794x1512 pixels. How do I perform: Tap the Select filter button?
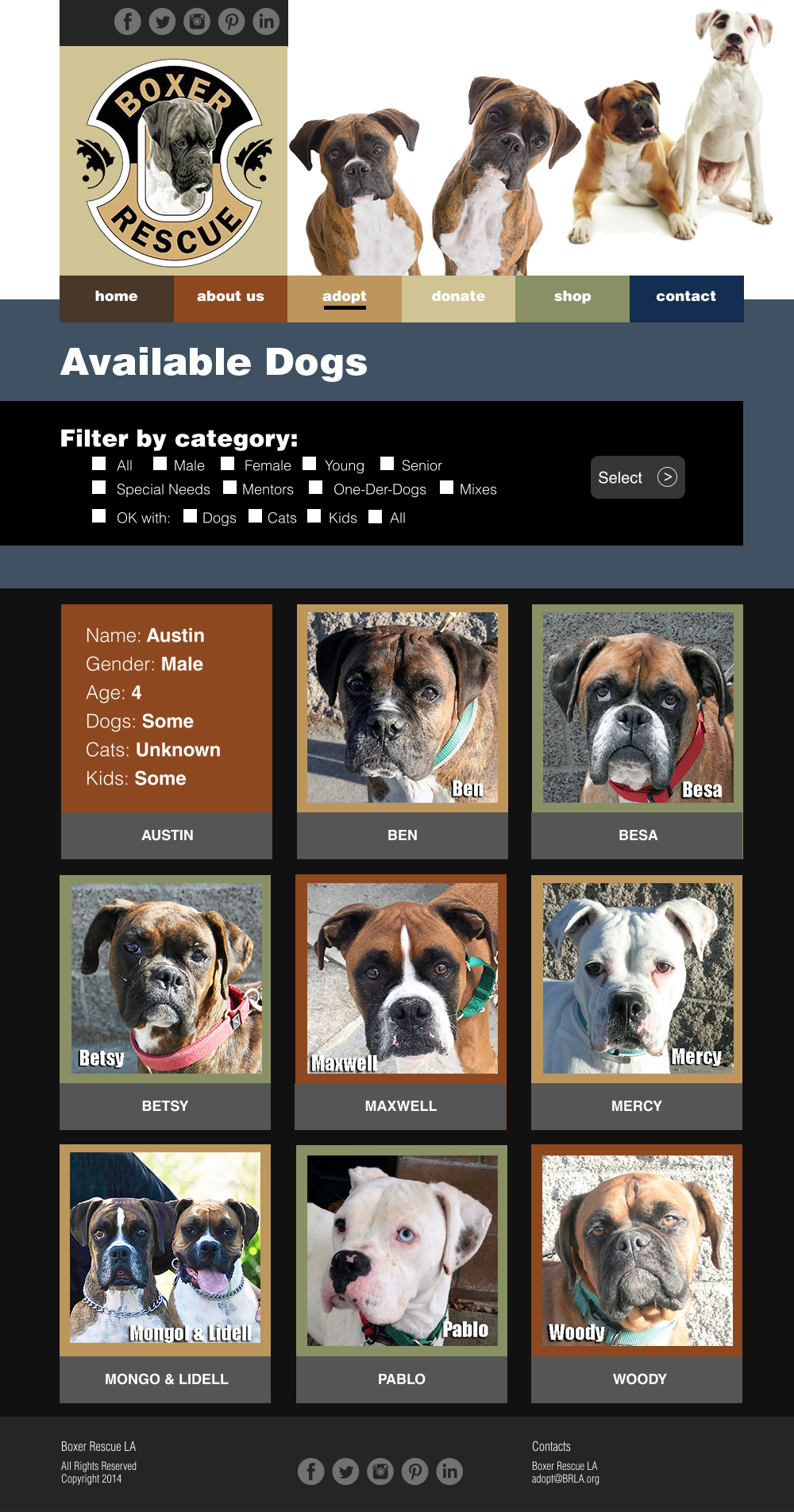(x=637, y=477)
